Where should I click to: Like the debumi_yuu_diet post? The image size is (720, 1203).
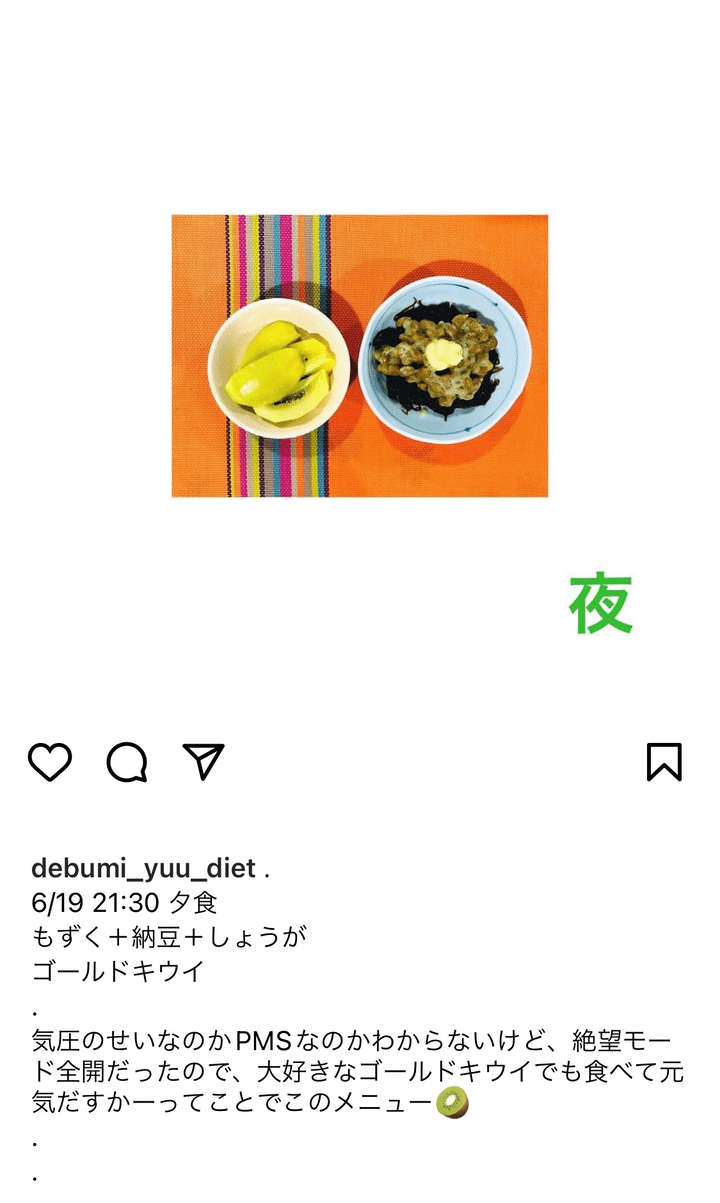[50, 762]
